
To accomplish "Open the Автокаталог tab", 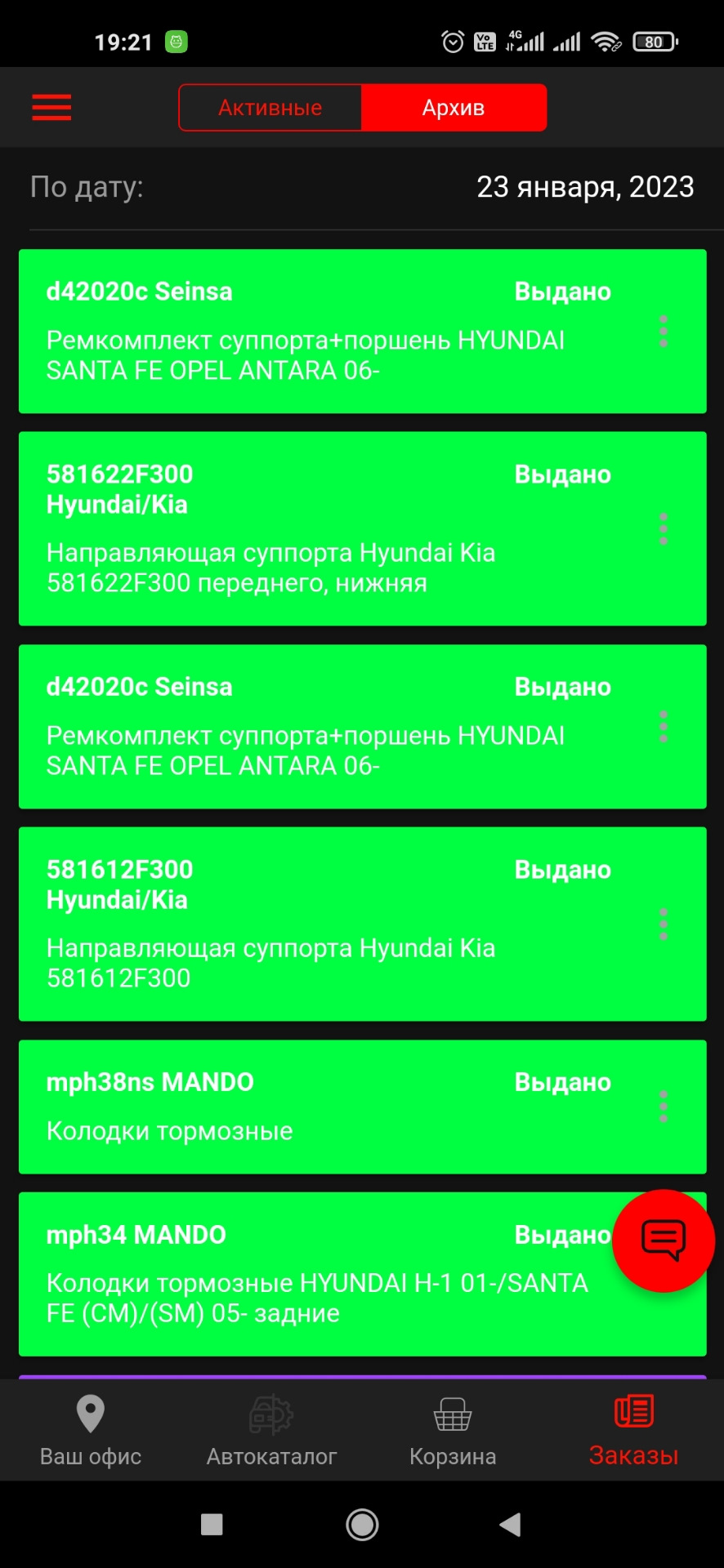I will (271, 1430).
